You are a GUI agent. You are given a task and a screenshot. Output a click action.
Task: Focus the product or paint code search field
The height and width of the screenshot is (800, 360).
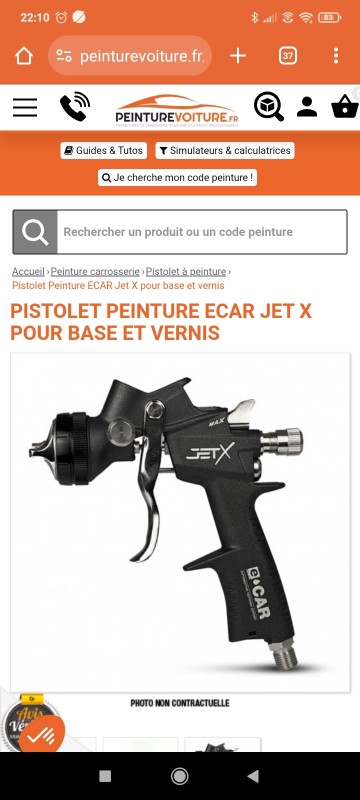[x=202, y=232]
